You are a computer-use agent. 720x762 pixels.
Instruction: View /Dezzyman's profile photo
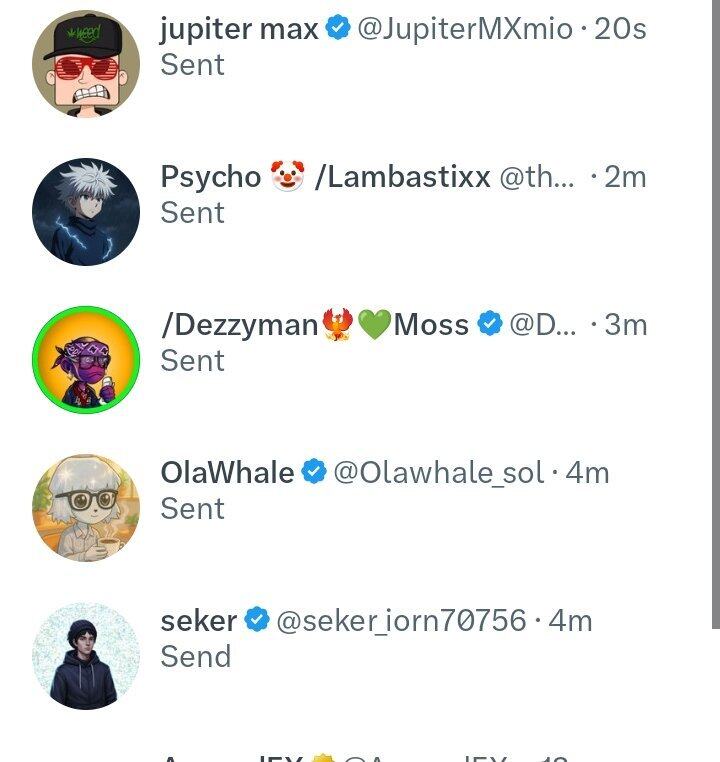tap(86, 359)
